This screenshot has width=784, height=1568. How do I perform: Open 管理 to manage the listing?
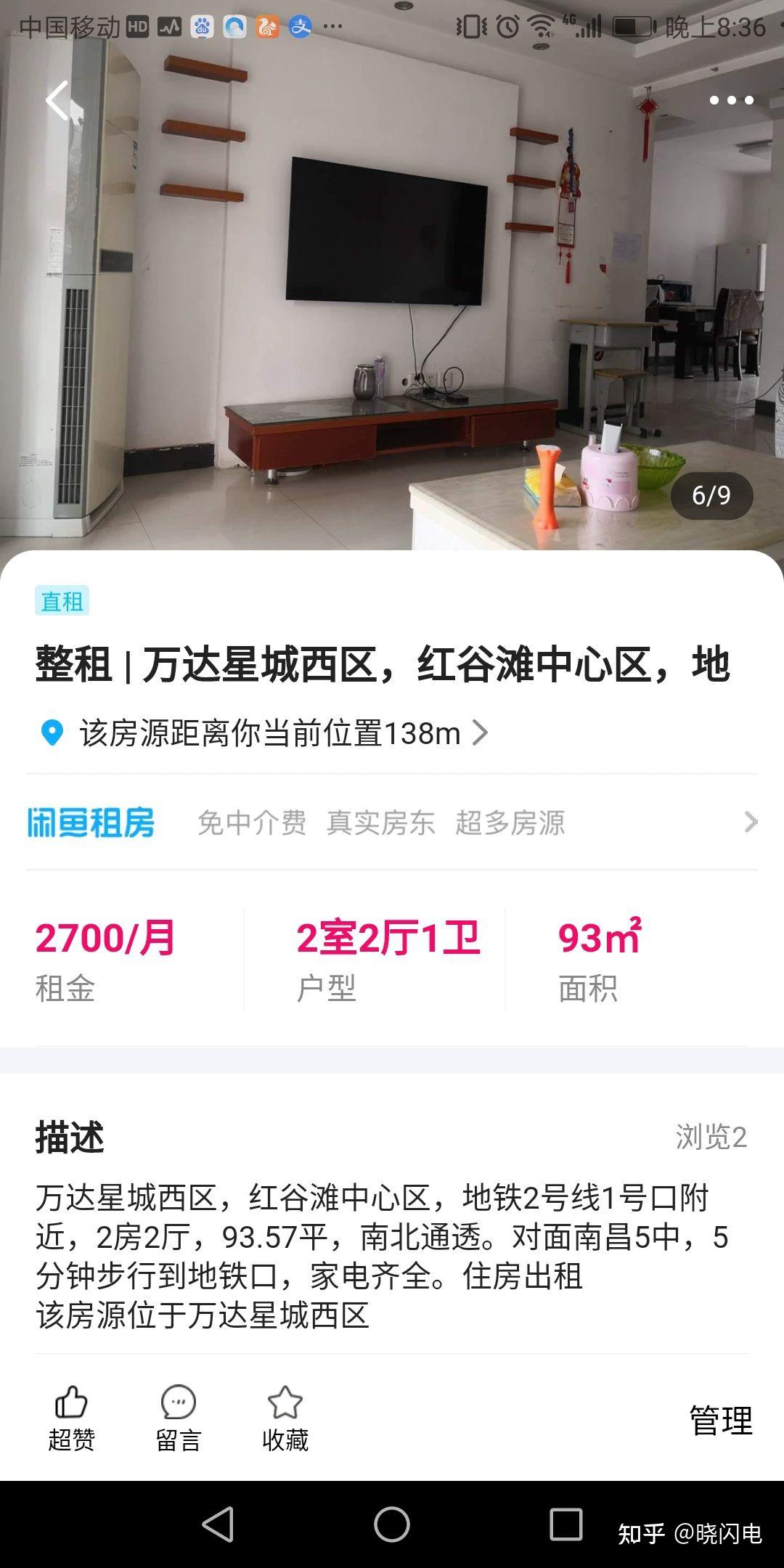(x=721, y=1420)
